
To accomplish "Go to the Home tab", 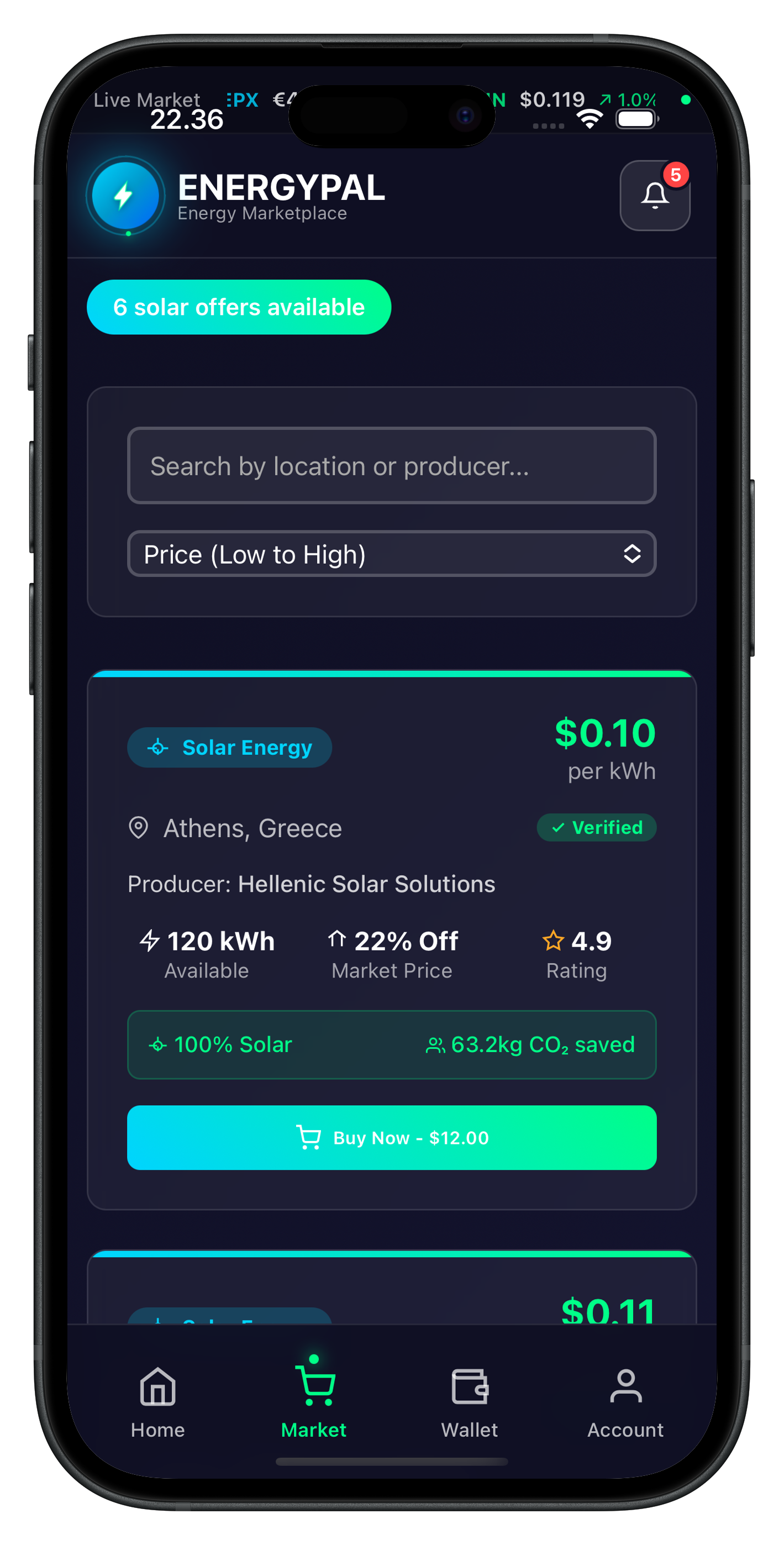I will 158,1402.
